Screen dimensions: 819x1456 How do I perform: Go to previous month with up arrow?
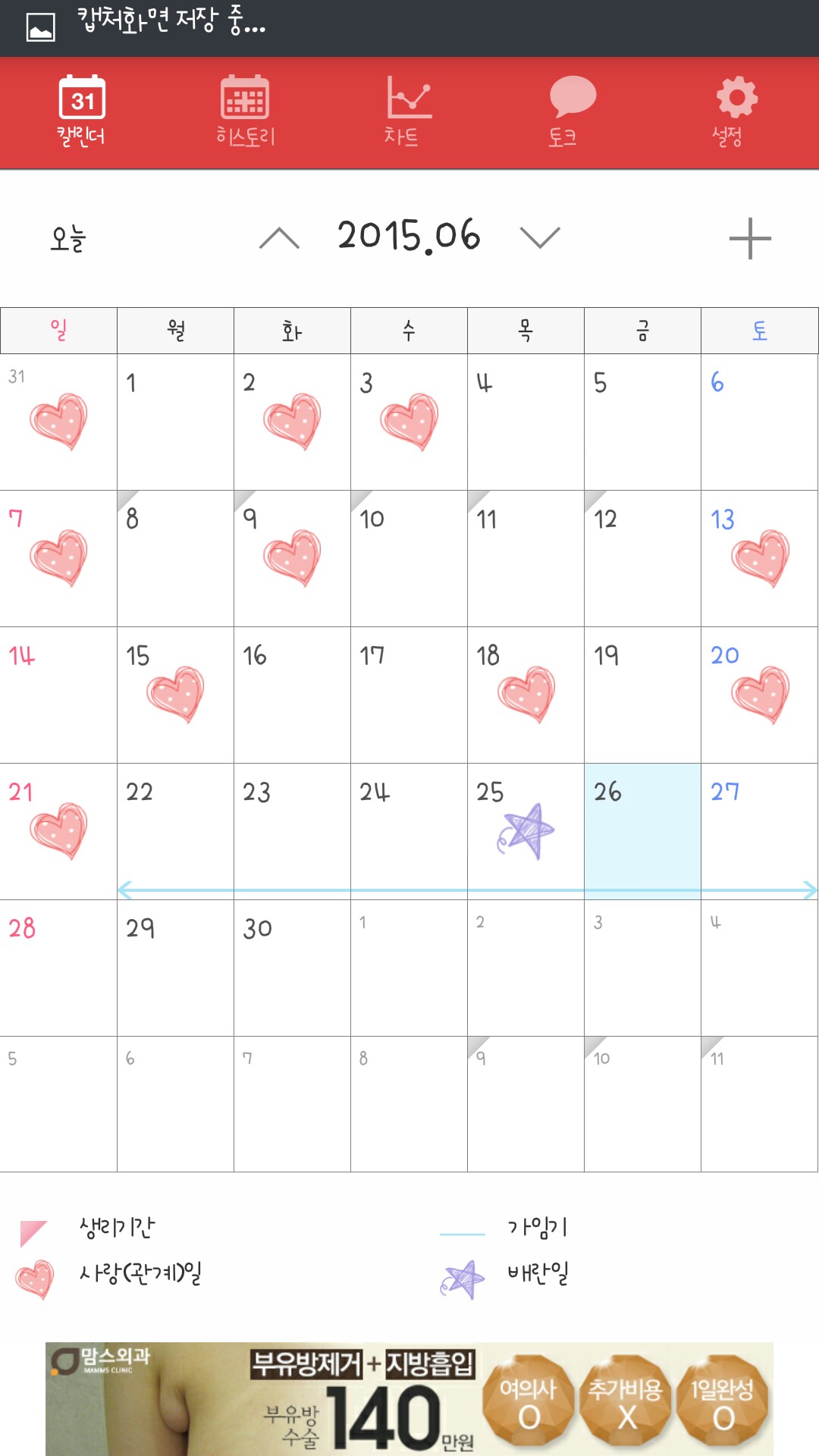[279, 238]
